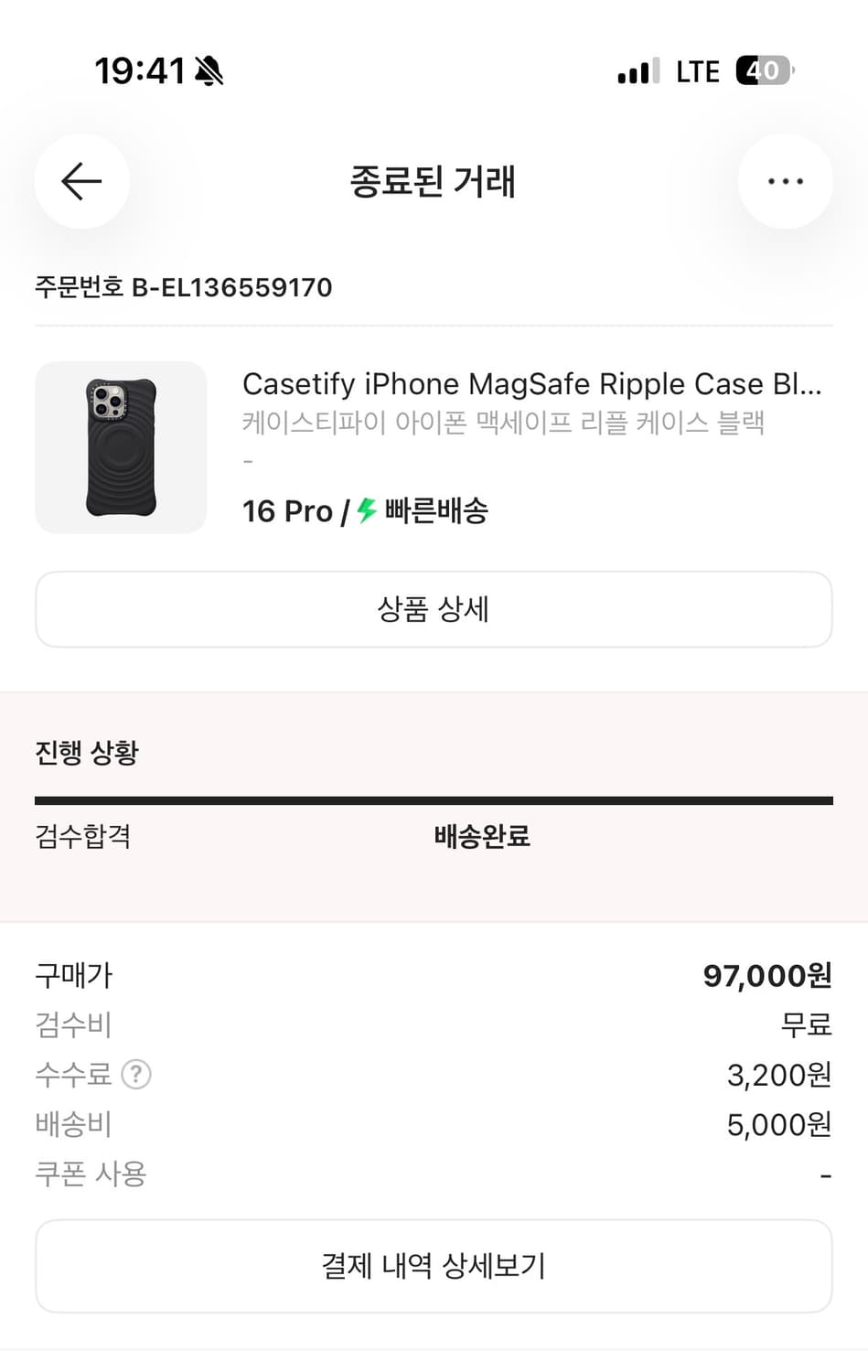Expand the 진행 상황 section header

87,752
